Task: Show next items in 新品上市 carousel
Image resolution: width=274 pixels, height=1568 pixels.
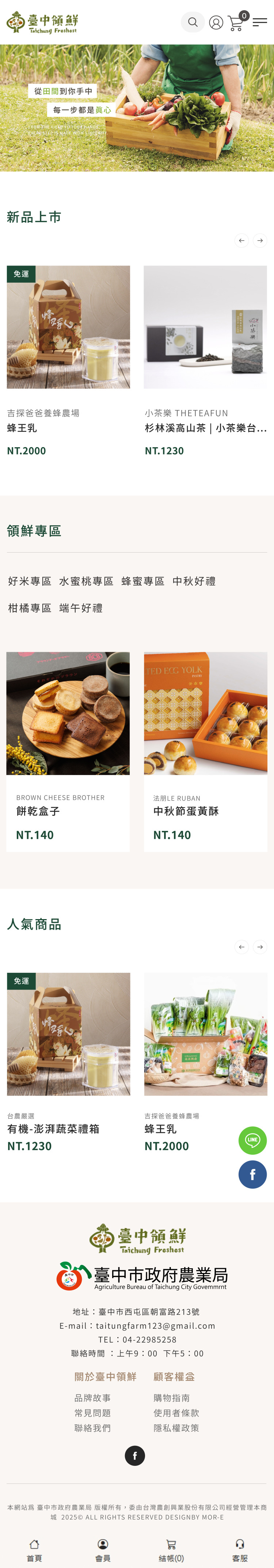Action: (260, 240)
